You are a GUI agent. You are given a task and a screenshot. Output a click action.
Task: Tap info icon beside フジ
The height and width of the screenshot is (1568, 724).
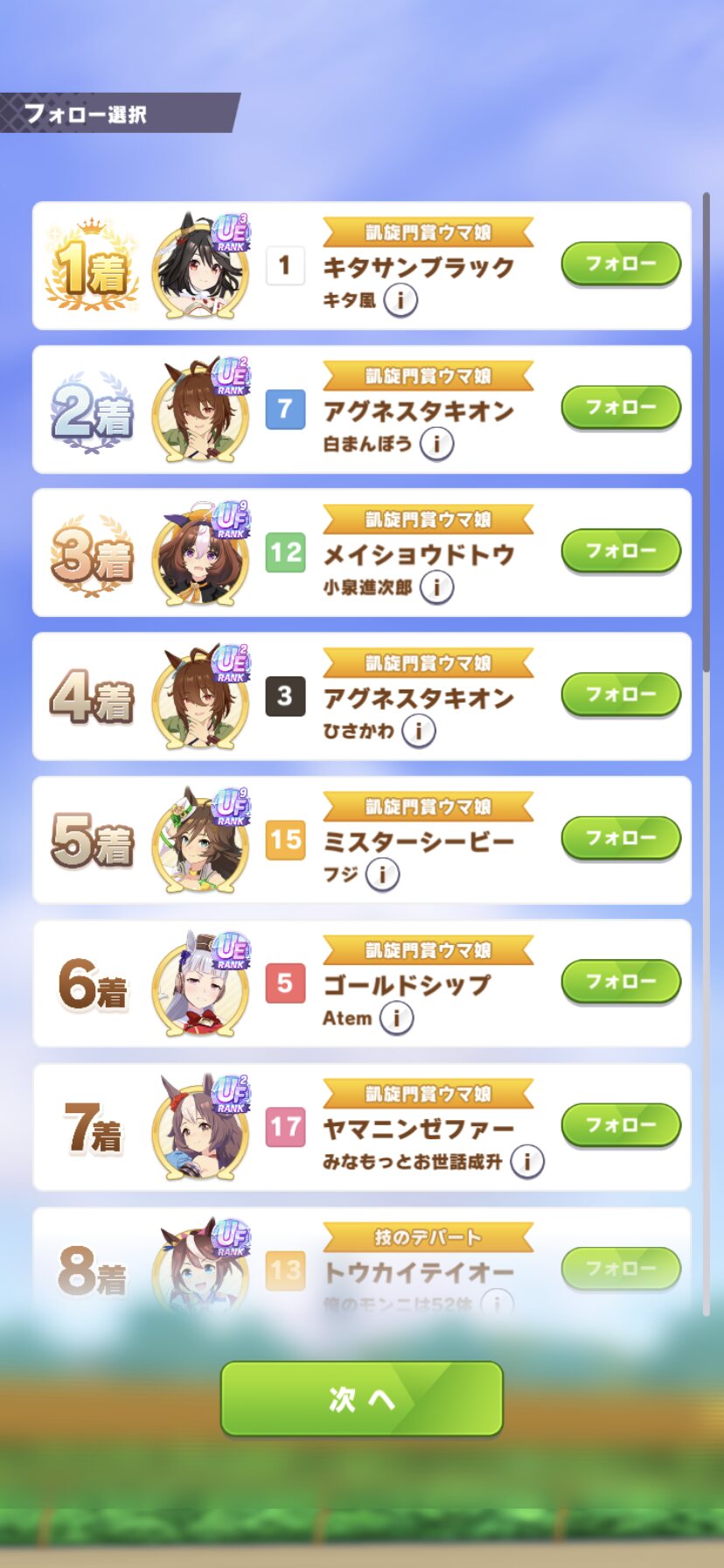[x=382, y=874]
